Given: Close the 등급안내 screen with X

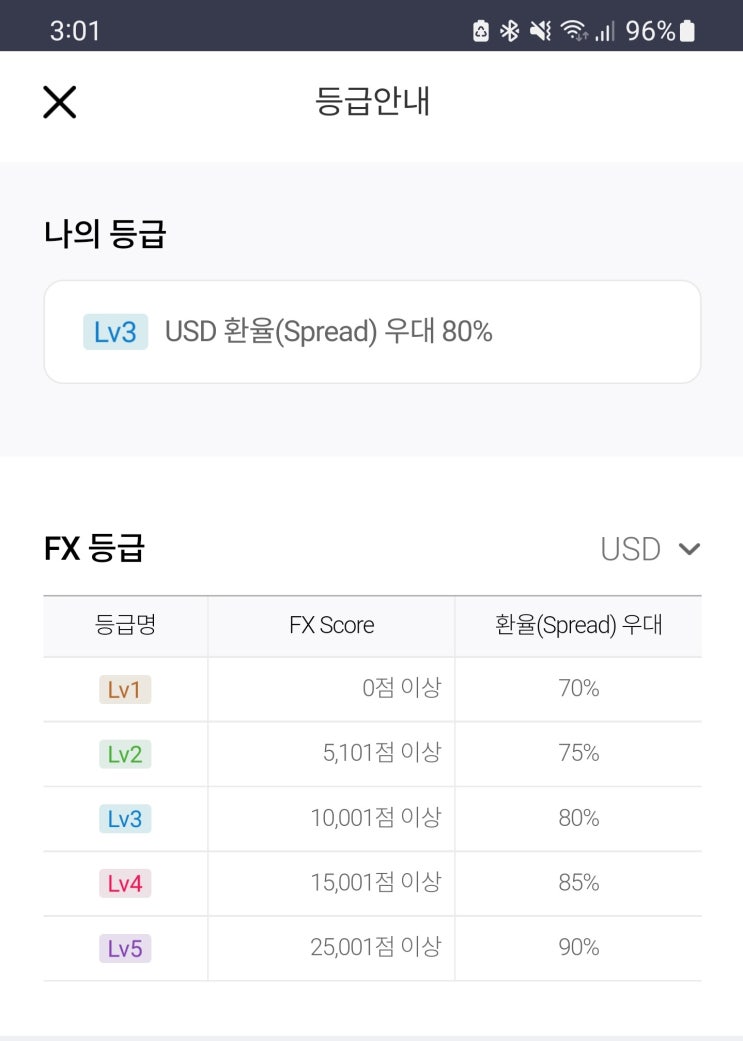Looking at the screenshot, I should click(x=59, y=102).
